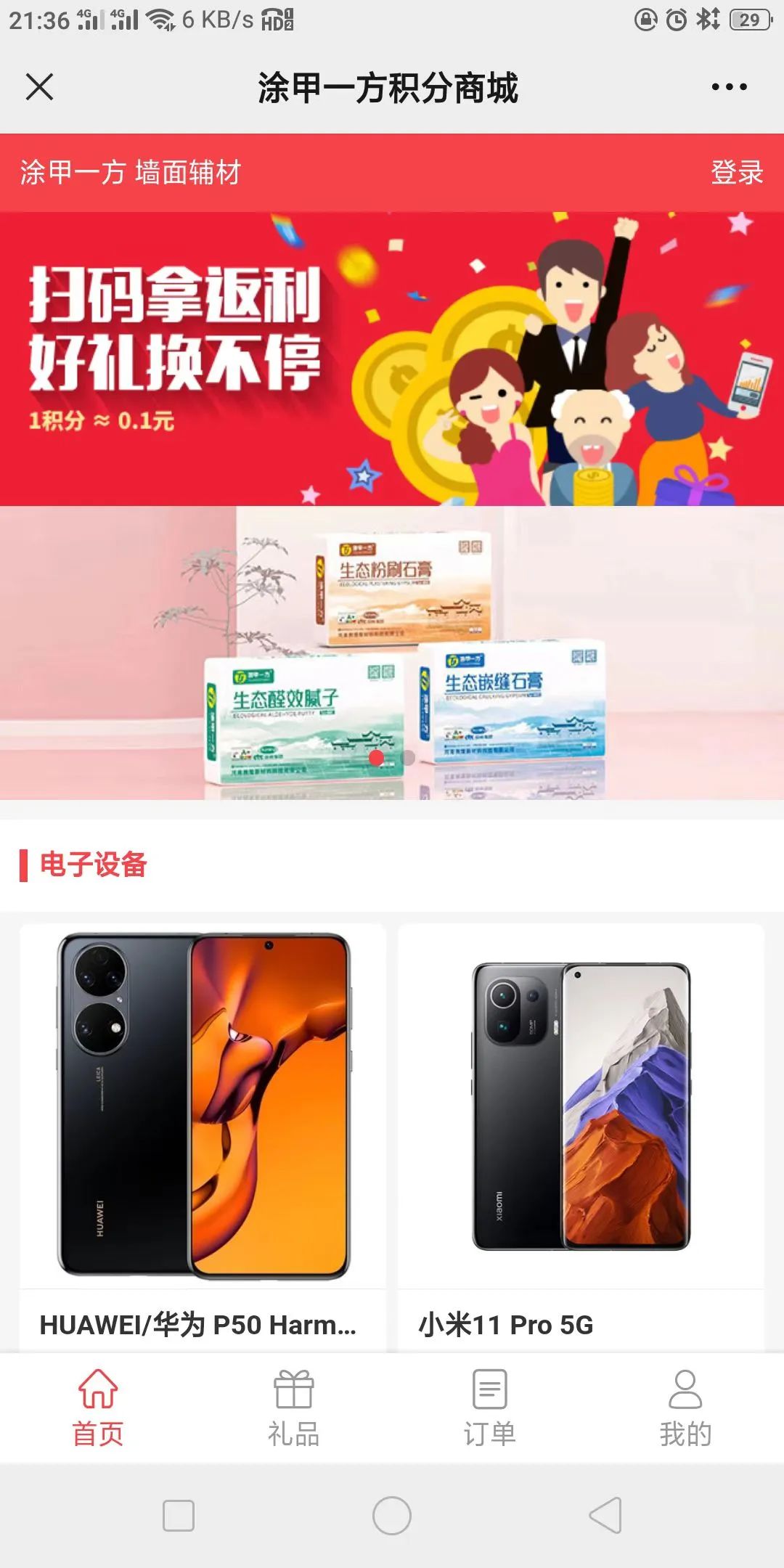Jump to second carousel slide dot
784x1568 pixels.
(x=409, y=758)
